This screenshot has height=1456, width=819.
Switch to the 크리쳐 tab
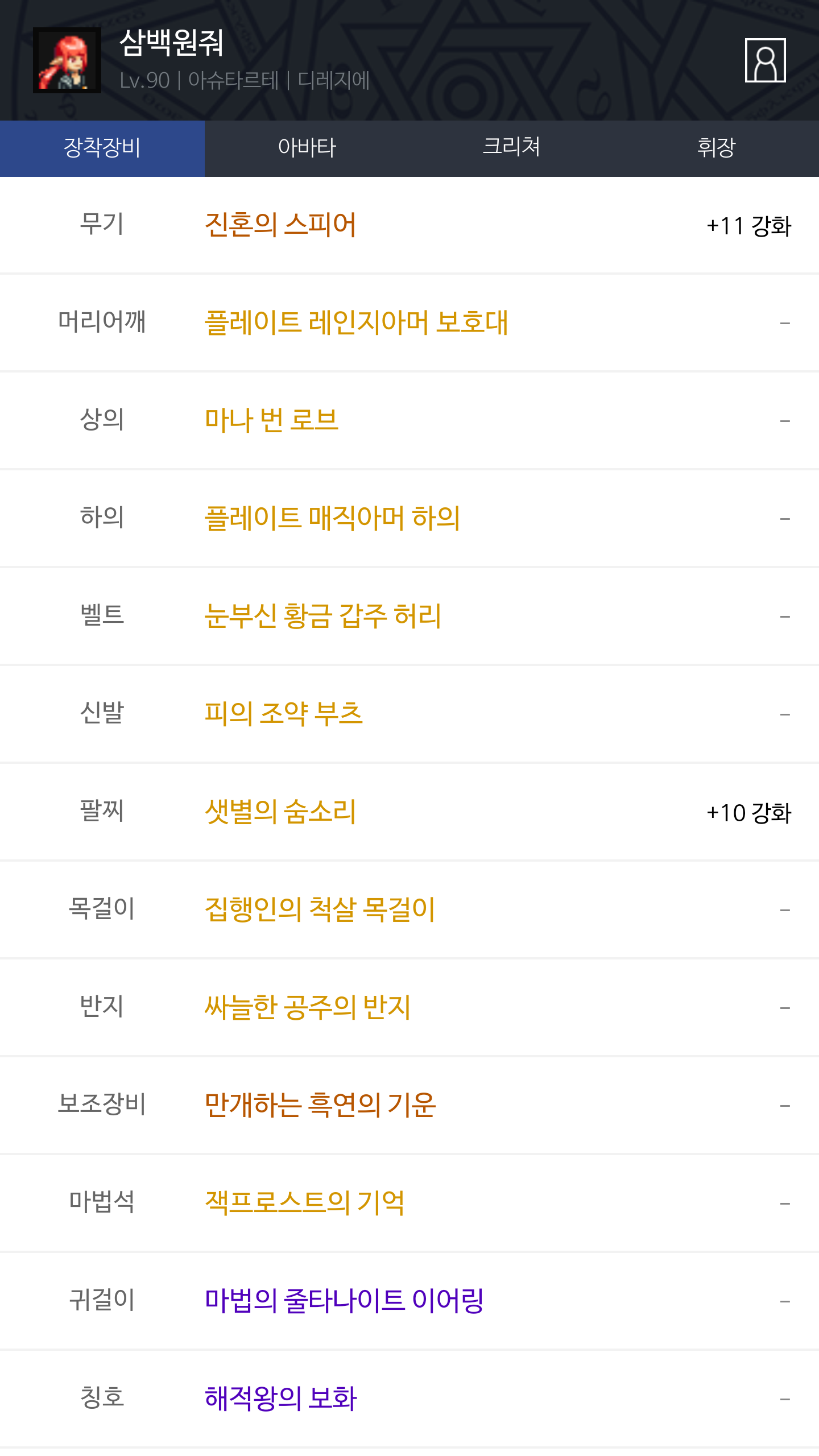(511, 148)
